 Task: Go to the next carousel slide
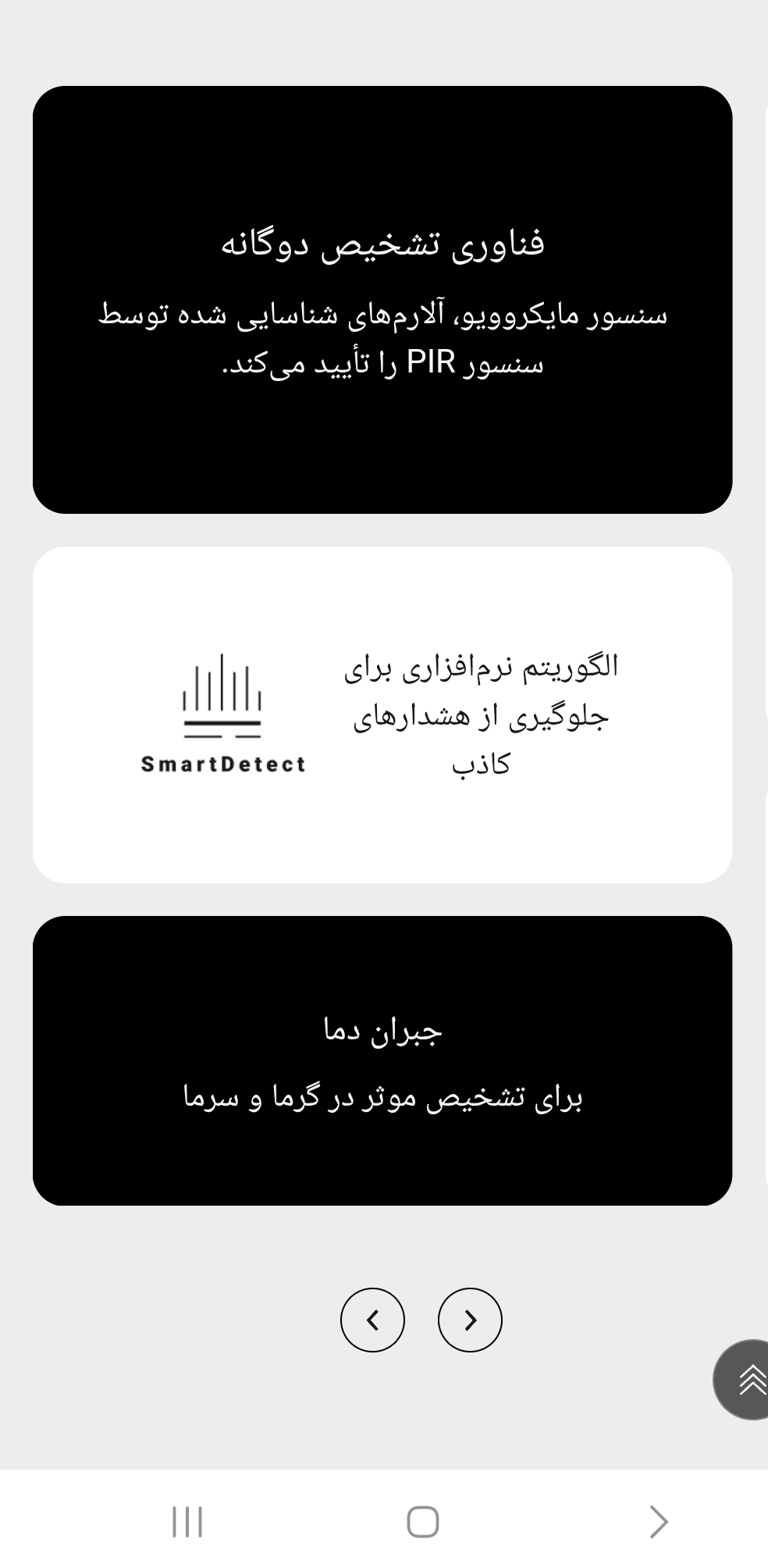(x=470, y=1320)
